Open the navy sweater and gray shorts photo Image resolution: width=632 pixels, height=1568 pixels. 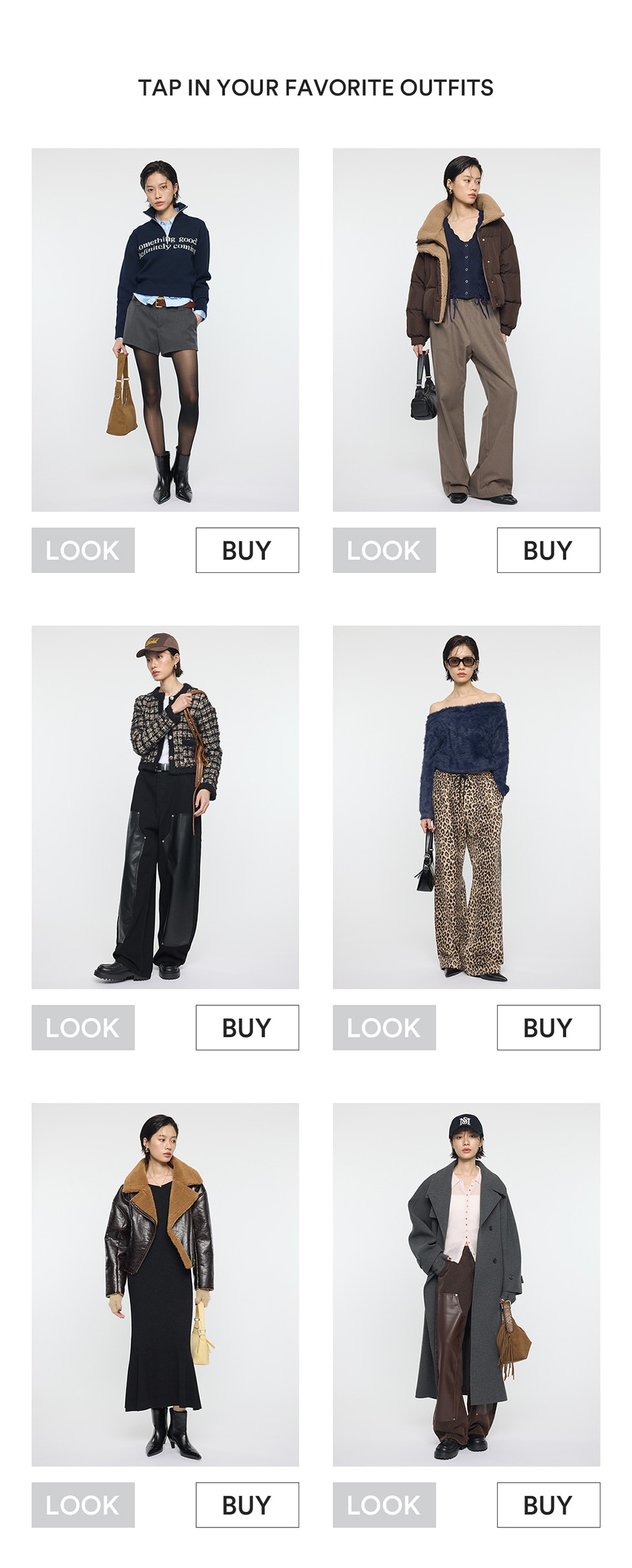(x=165, y=330)
